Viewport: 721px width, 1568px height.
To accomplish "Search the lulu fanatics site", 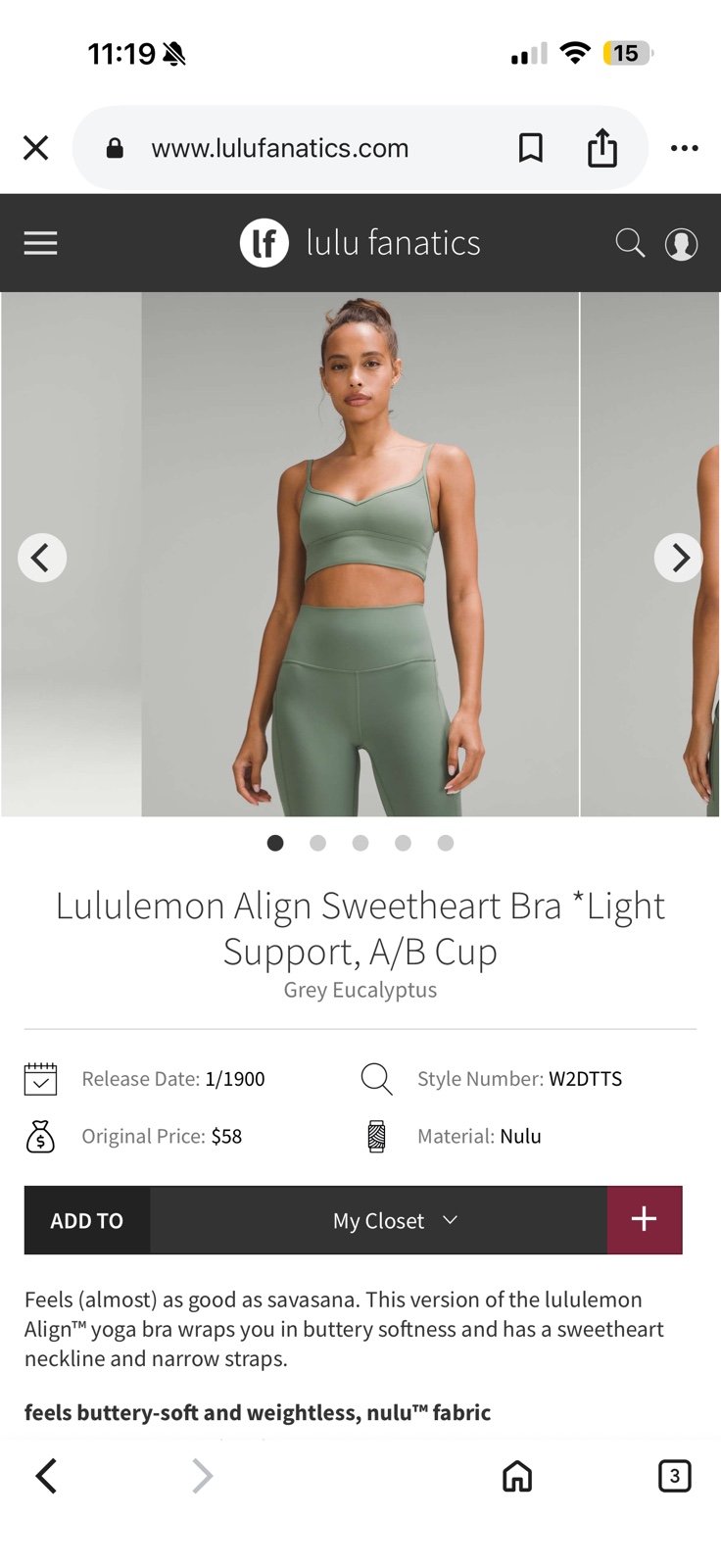I will pos(630,243).
